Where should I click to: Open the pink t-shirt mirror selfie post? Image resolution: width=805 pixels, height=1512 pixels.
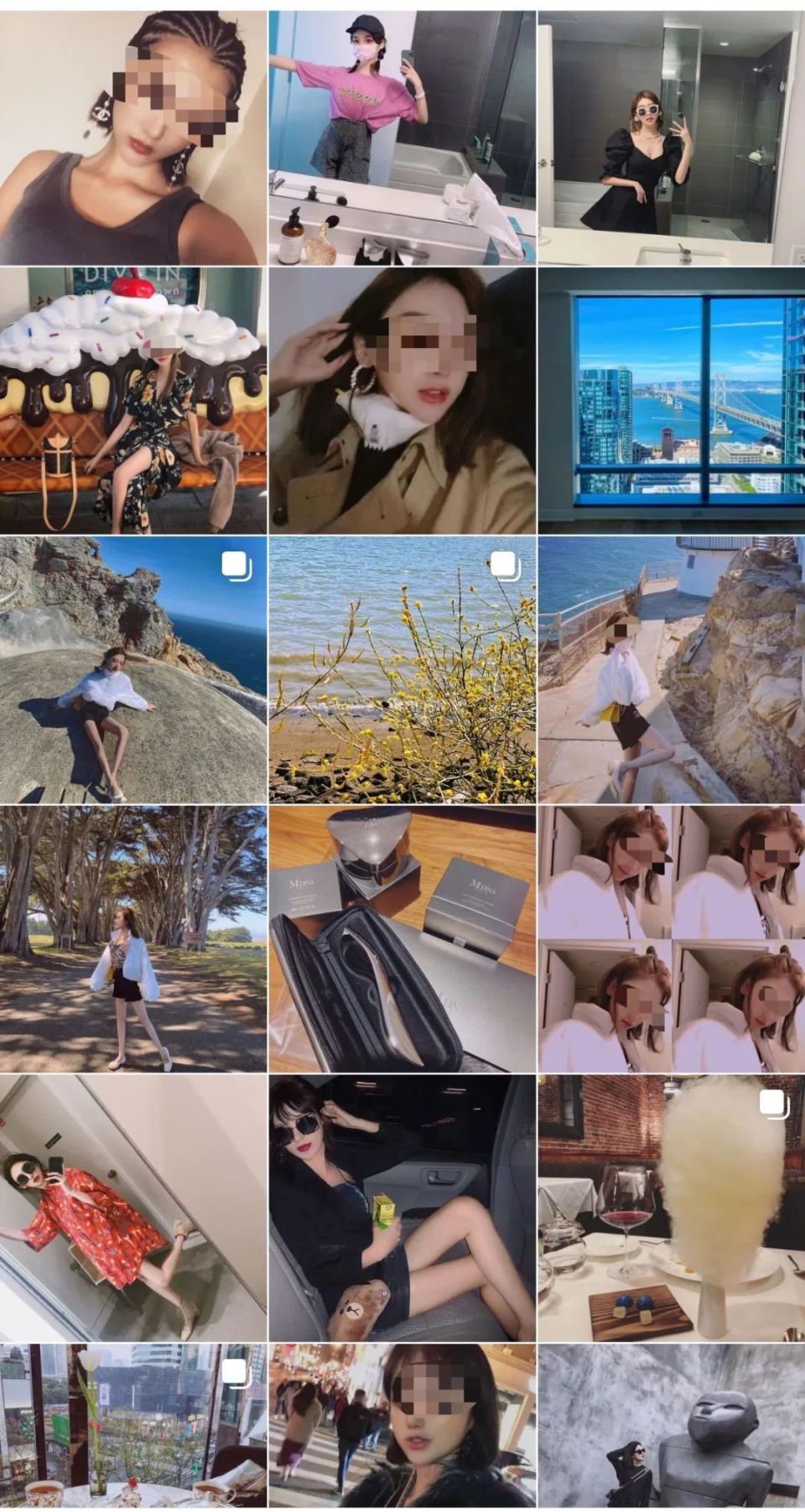pyautogui.click(x=402, y=137)
